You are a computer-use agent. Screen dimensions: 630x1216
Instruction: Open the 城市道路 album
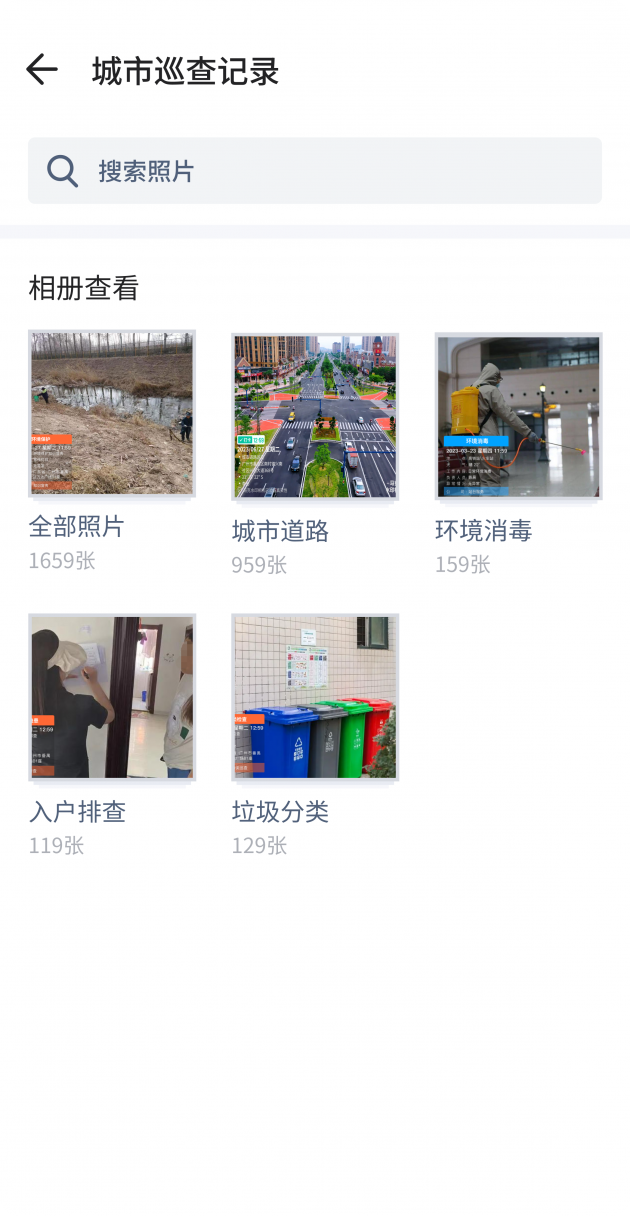[315, 416]
